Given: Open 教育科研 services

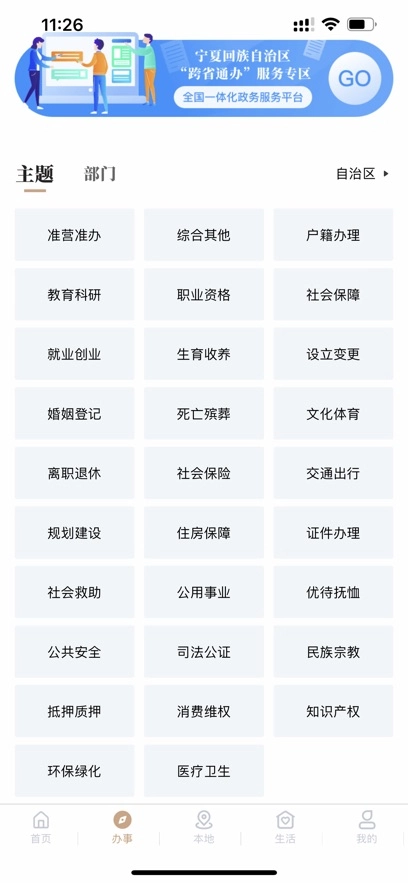Looking at the screenshot, I should pos(74,295).
